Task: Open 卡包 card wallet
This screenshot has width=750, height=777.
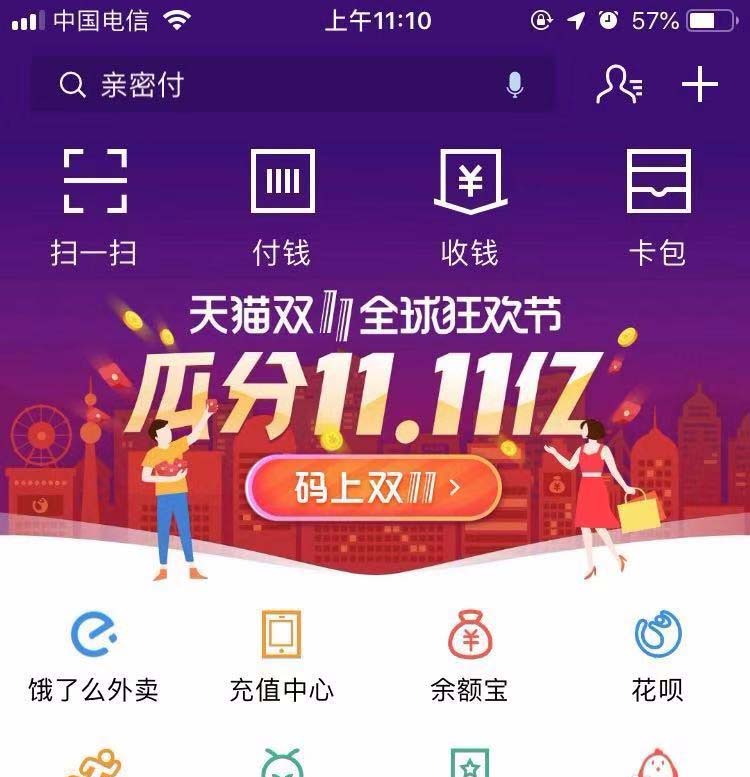Action: 657,205
